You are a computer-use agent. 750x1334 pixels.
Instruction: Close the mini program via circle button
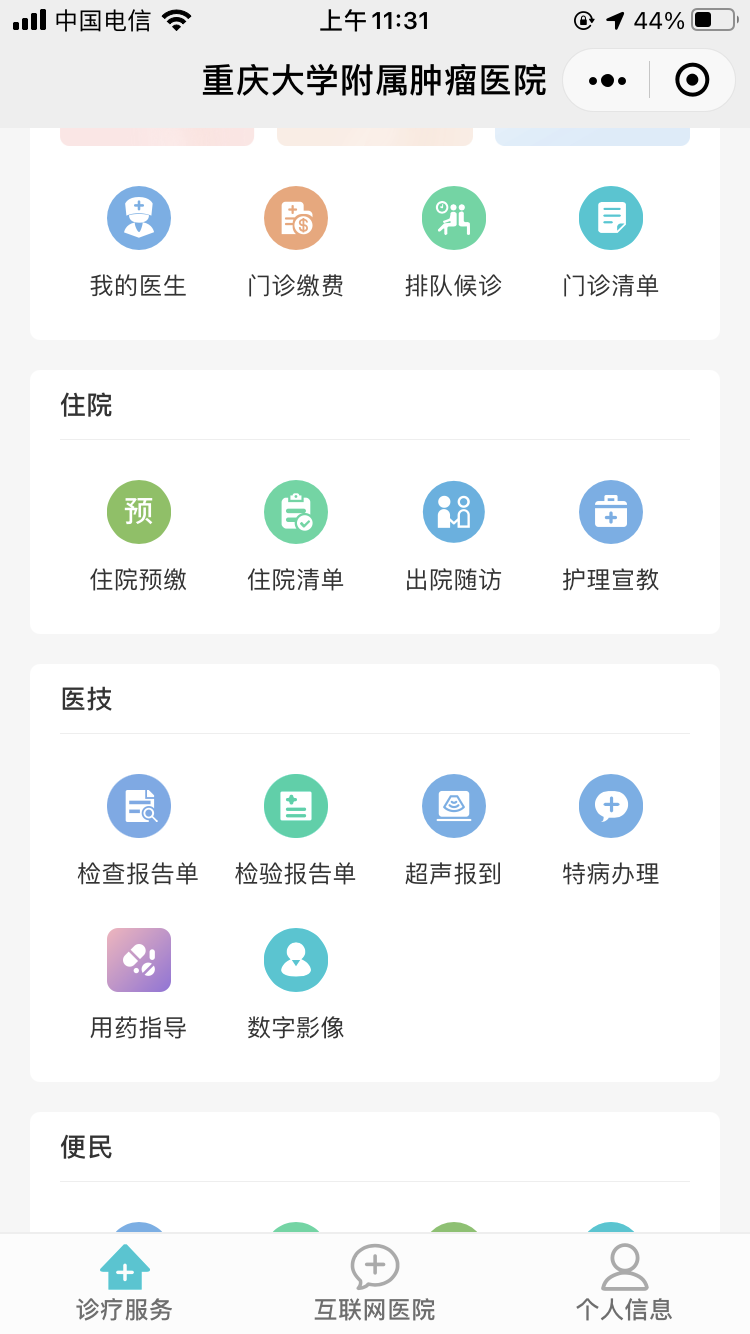click(692, 80)
